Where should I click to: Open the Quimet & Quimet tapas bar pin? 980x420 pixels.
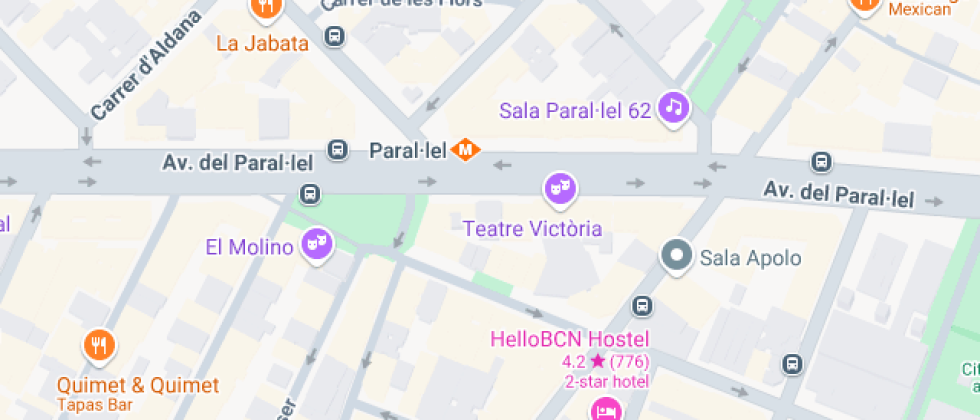99,347
